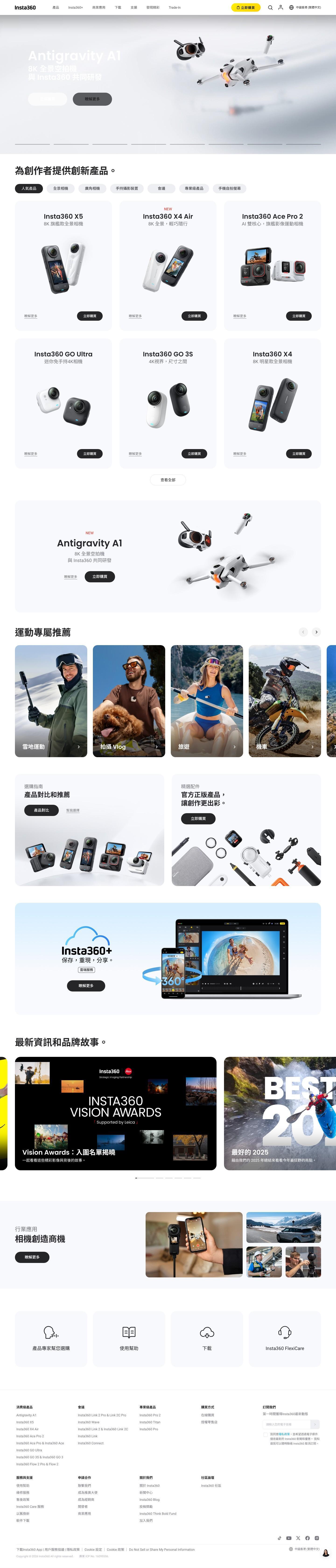Open the 拍攝 Vlog tile
336x1568 pixels.
pyautogui.click(x=128, y=701)
